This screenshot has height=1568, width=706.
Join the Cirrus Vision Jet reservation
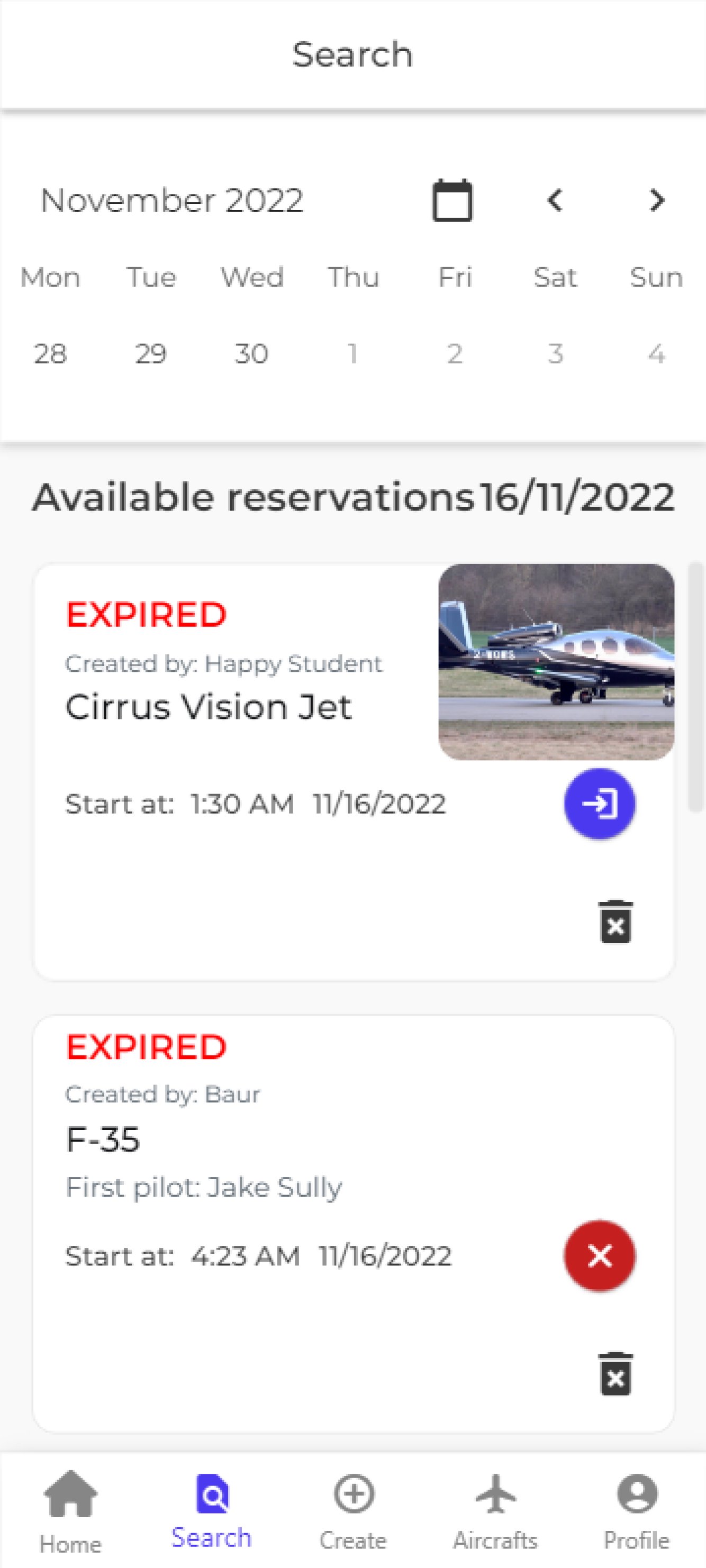(x=600, y=804)
